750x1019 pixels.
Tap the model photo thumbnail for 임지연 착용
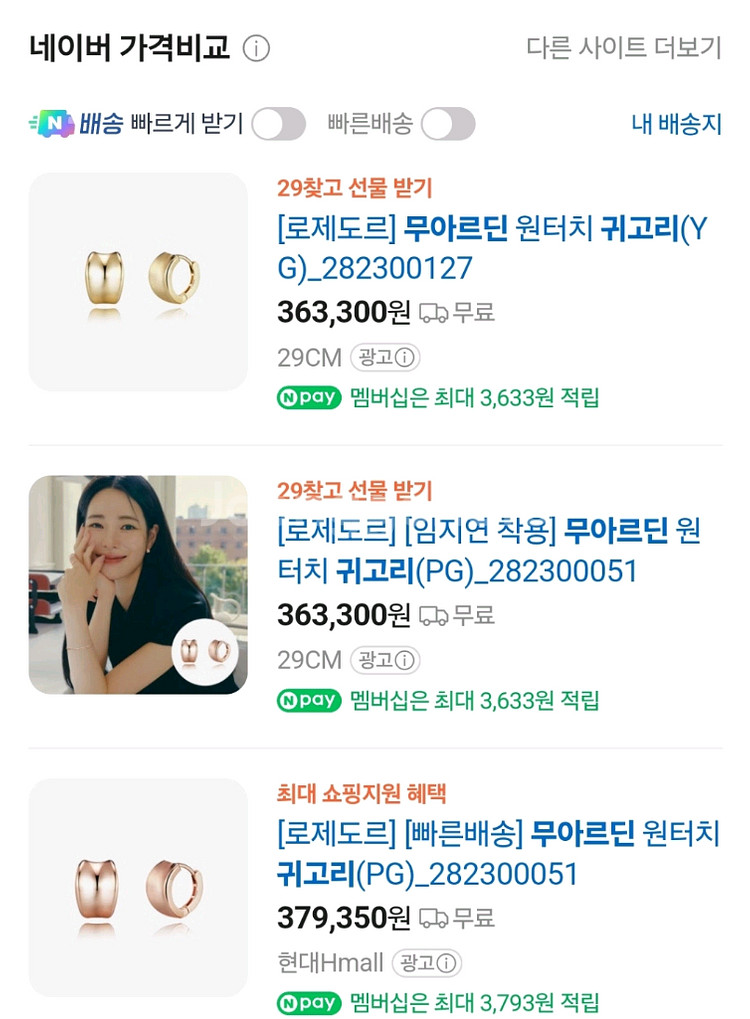138,584
